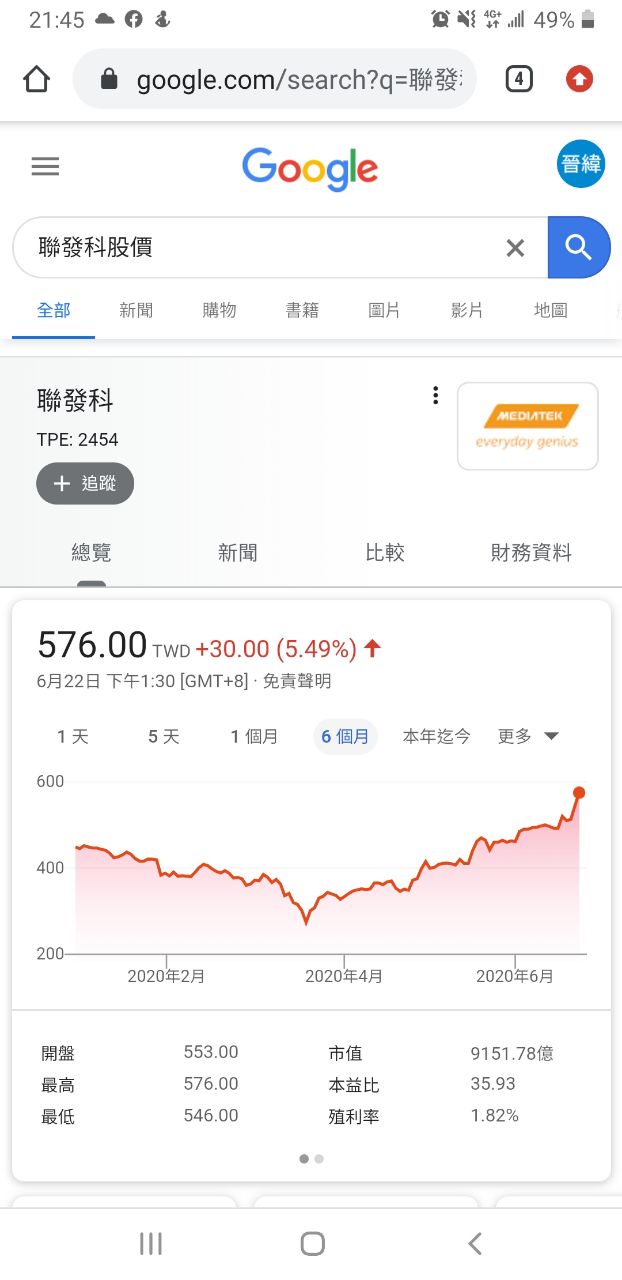Switch to the 購物 search tab
Viewport: 622px width, 1280px height.
pos(219,310)
